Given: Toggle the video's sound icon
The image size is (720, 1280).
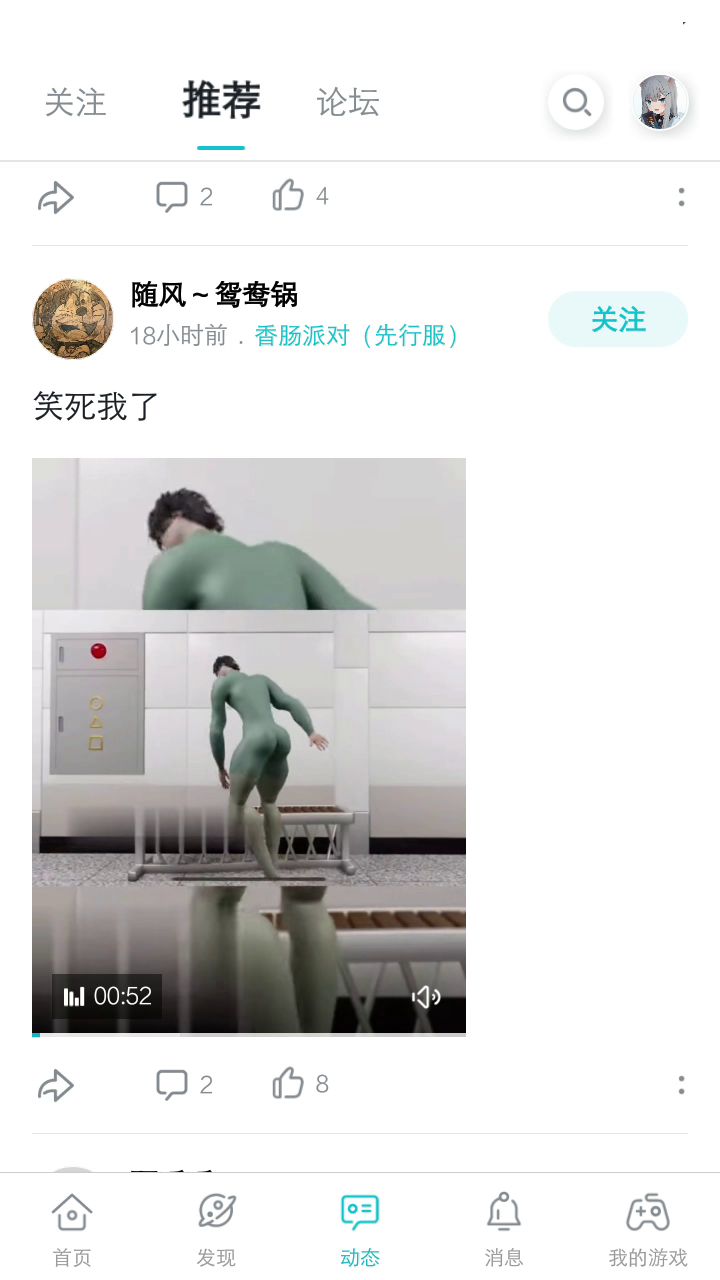Looking at the screenshot, I should point(426,997).
